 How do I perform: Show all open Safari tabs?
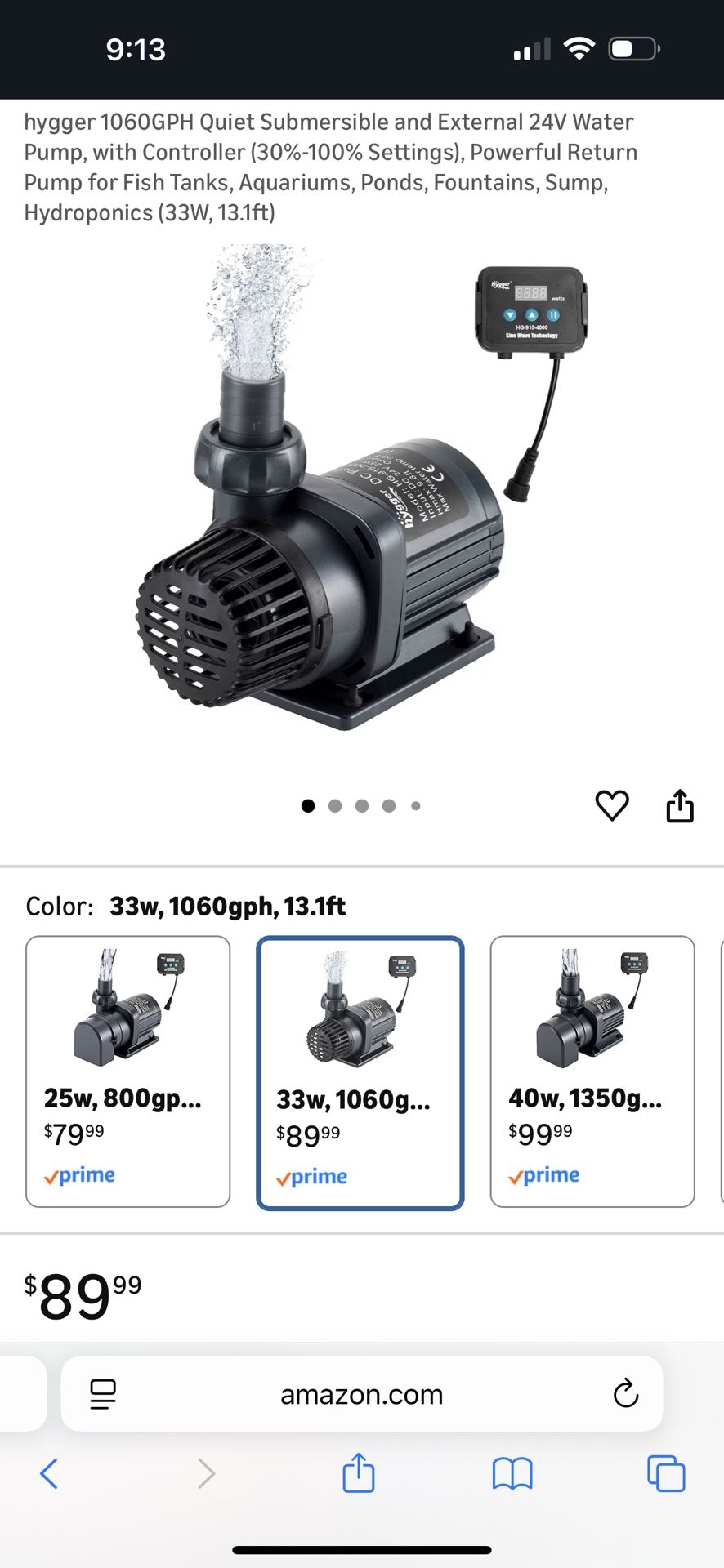pyautogui.click(x=666, y=1474)
